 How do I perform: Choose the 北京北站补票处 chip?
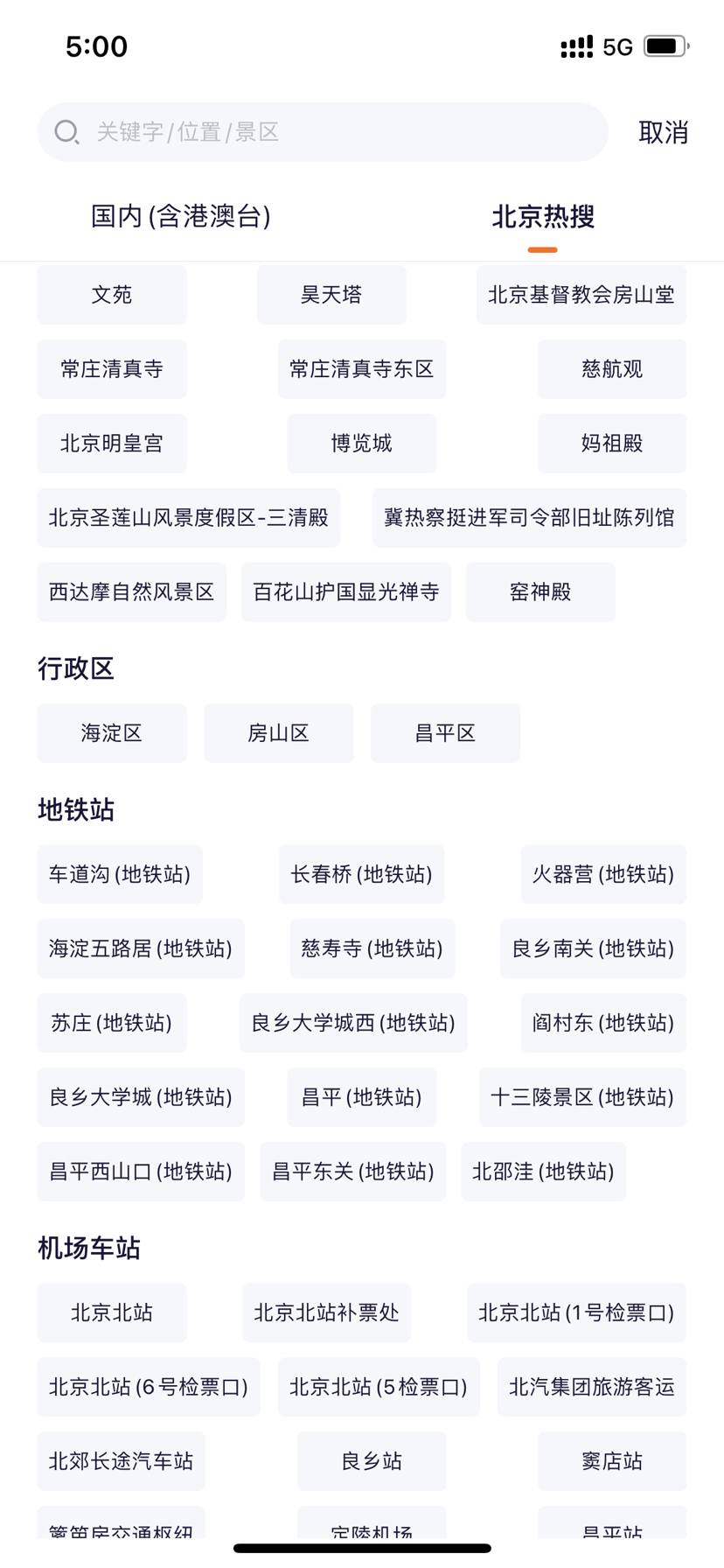pyautogui.click(x=327, y=1312)
